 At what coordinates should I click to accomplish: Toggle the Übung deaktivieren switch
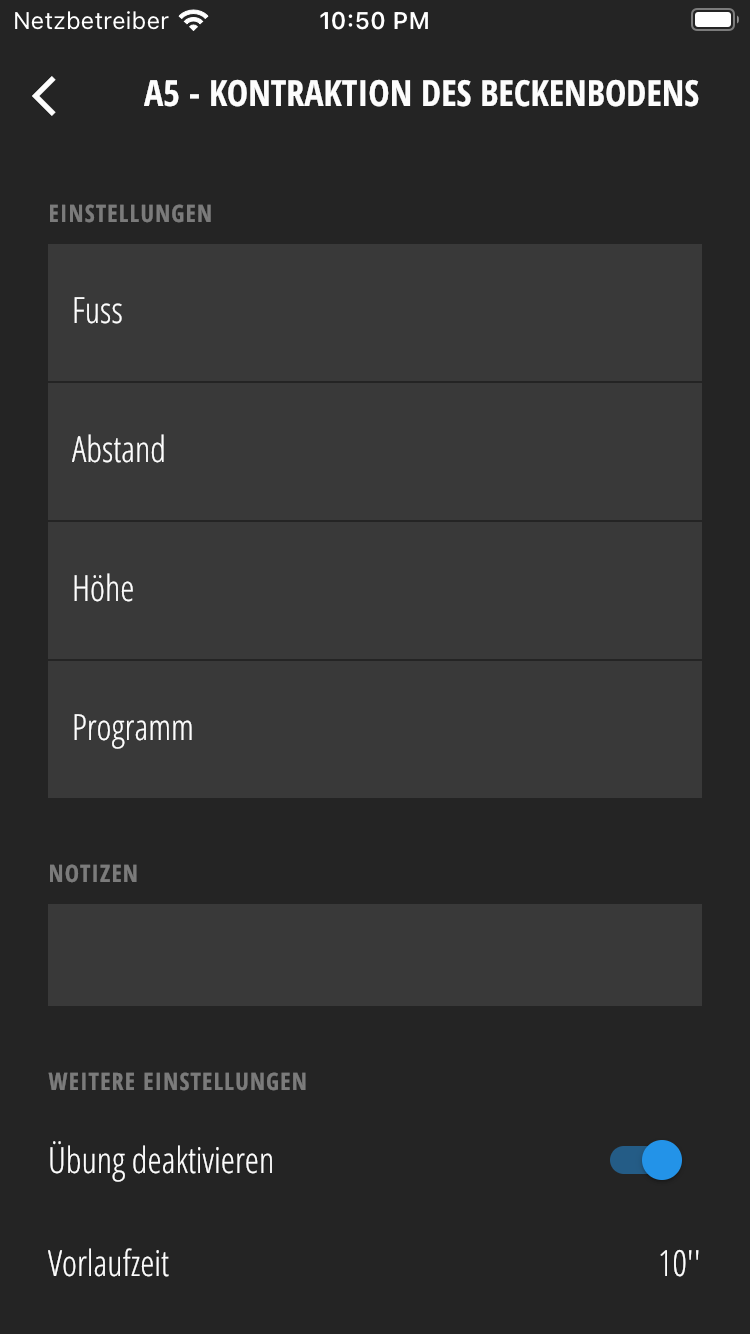646,1161
